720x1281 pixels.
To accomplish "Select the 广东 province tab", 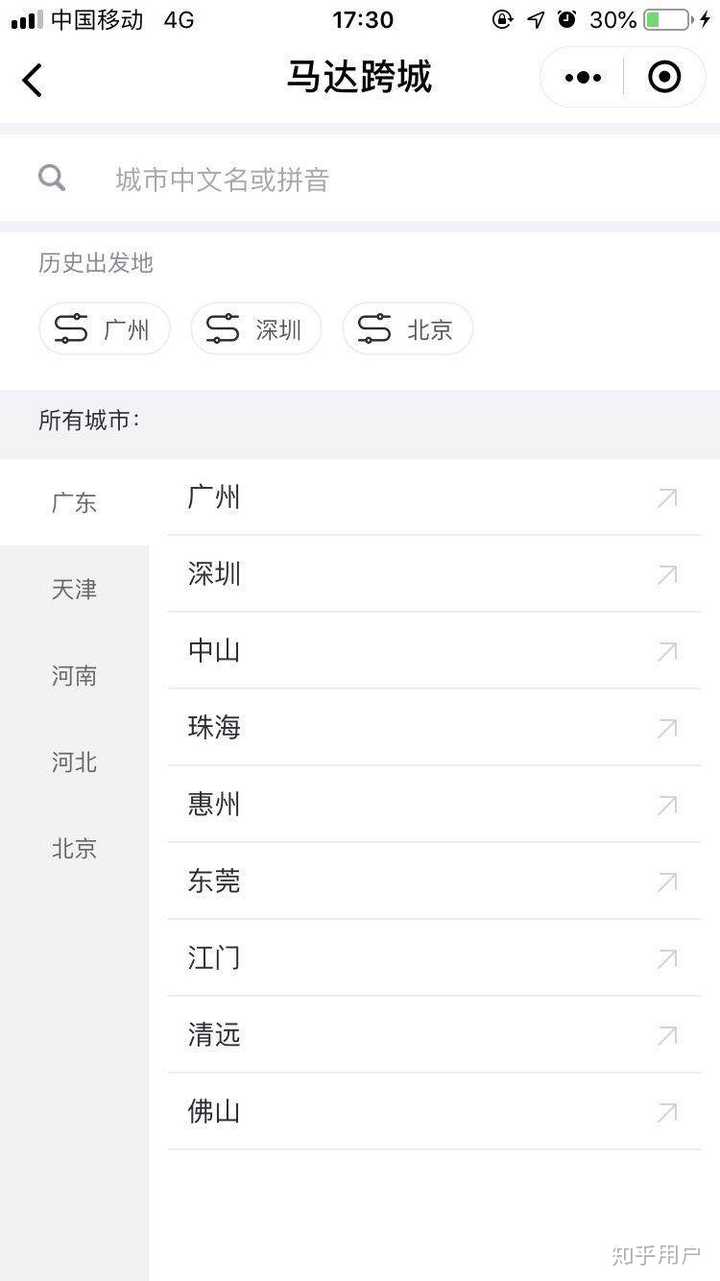I will [74, 503].
